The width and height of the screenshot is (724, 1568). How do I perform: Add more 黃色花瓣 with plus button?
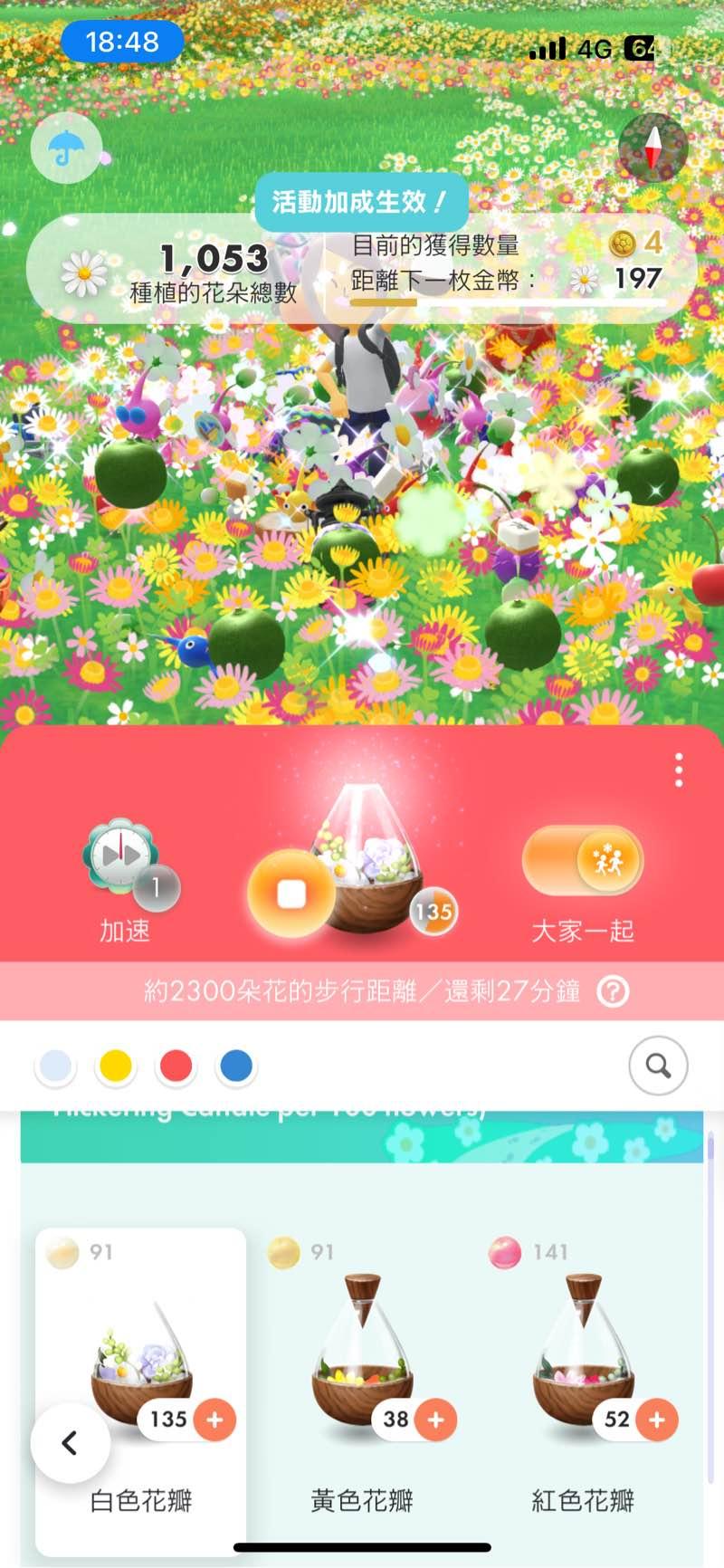[435, 1420]
